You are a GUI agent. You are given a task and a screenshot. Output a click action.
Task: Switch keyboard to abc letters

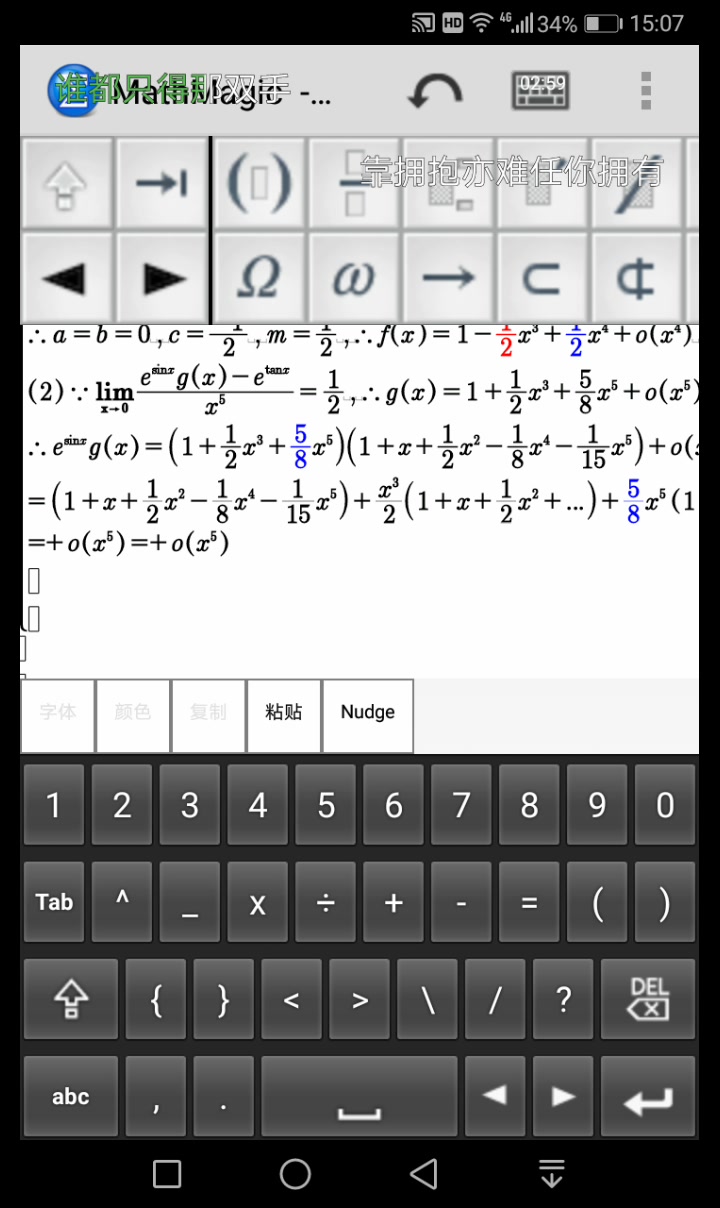pos(70,1096)
